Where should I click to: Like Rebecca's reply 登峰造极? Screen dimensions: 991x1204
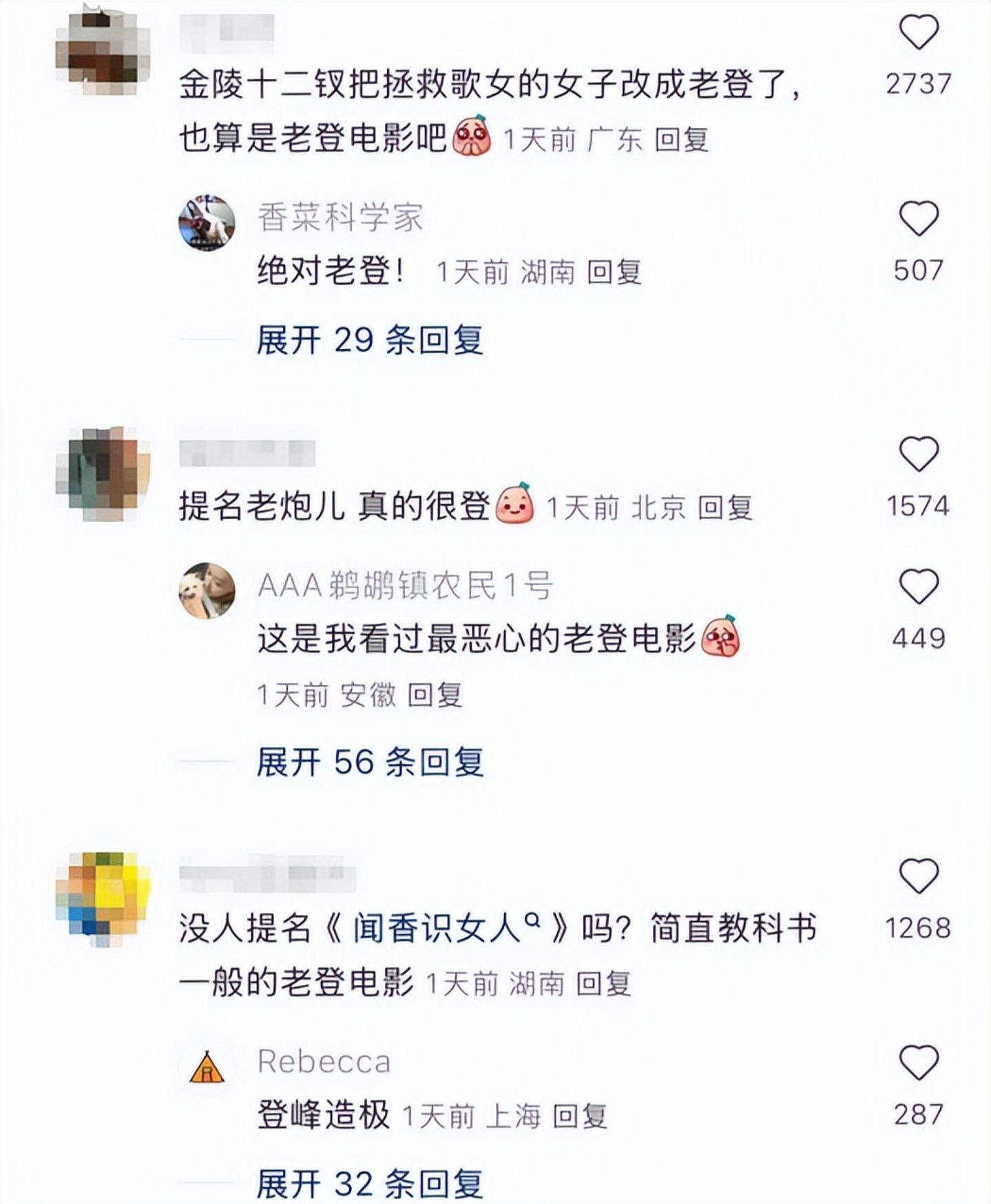point(919,1063)
